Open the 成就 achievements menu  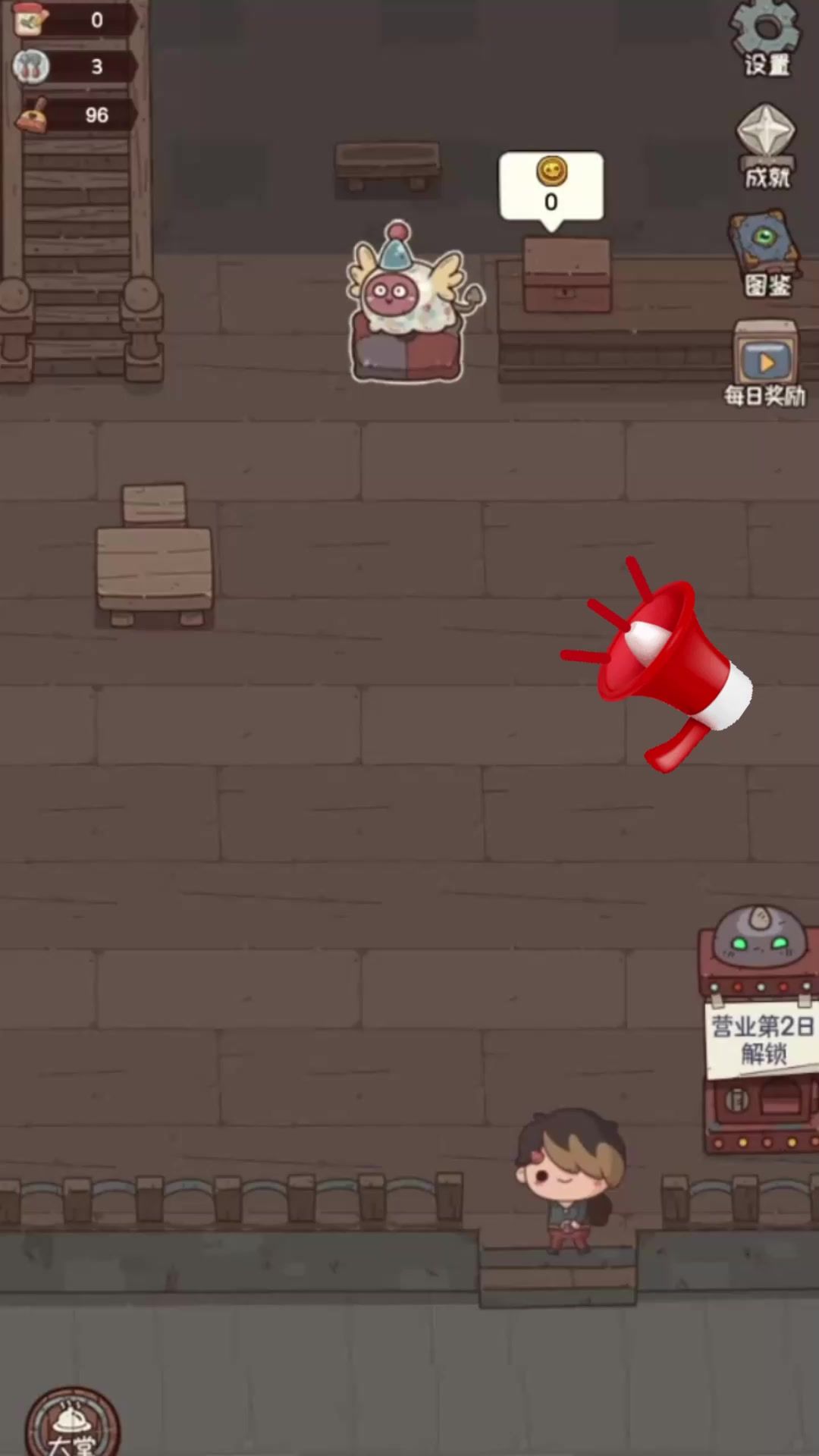[766, 144]
